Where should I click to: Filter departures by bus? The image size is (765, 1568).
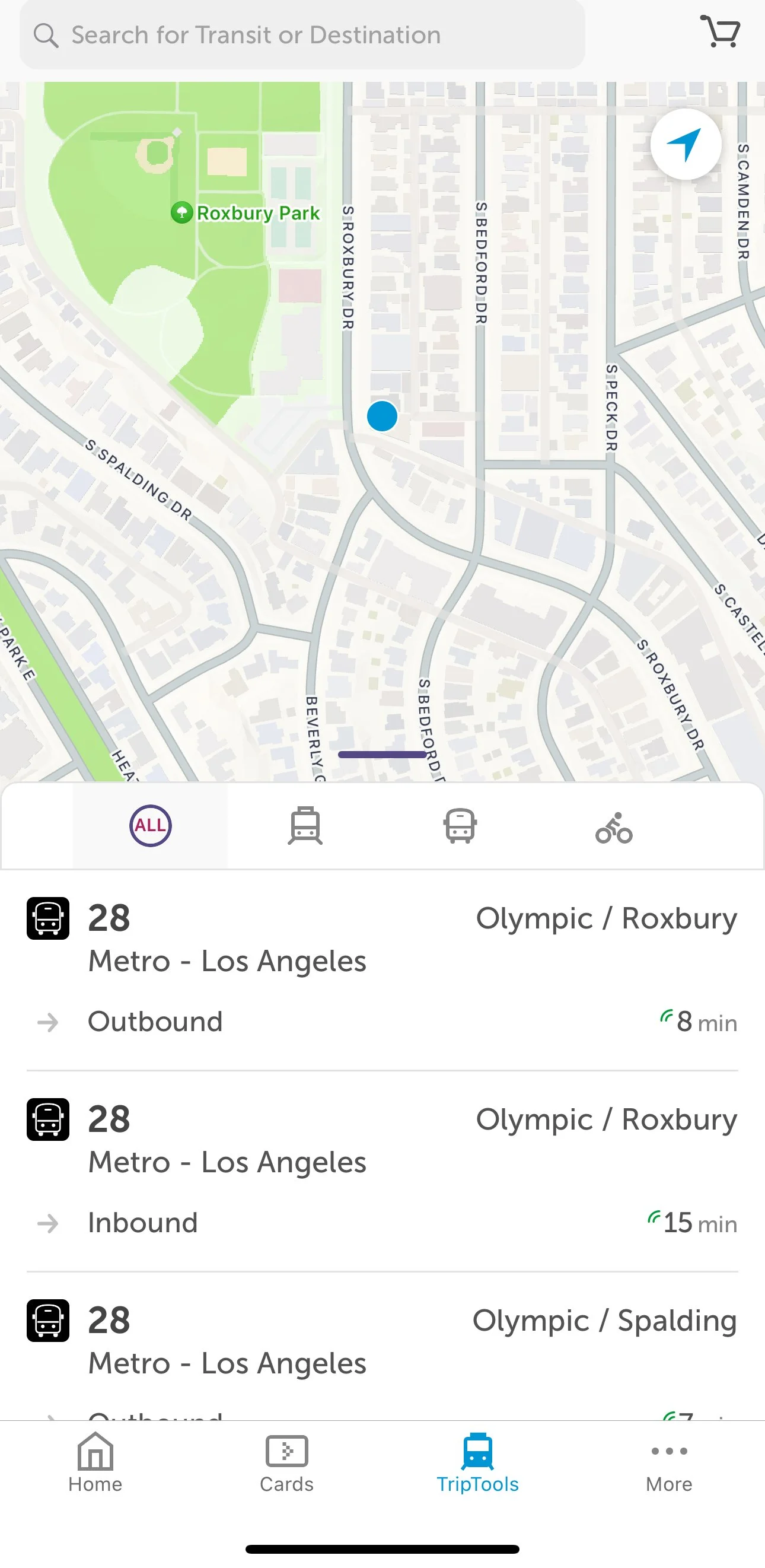coord(460,825)
